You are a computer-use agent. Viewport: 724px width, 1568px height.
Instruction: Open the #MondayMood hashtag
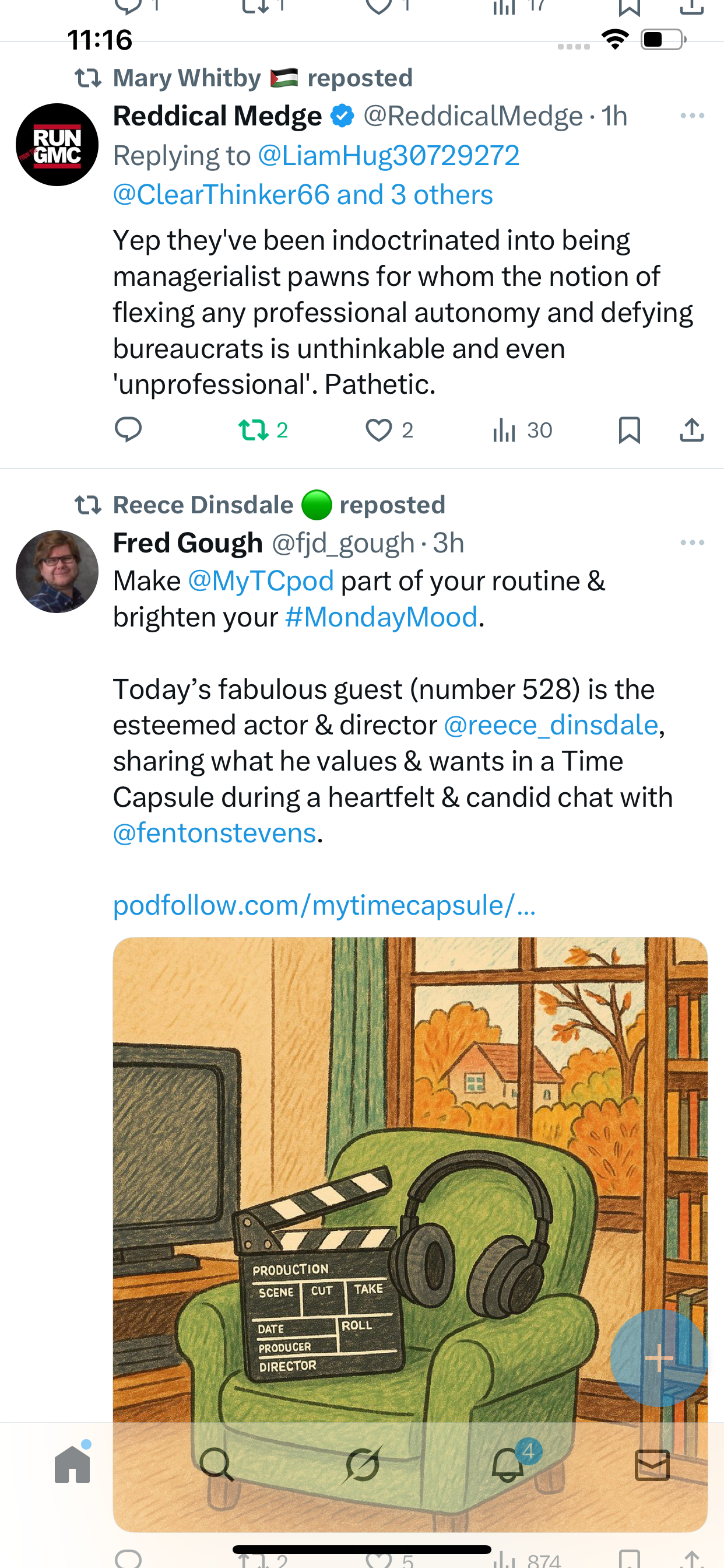pyautogui.click(x=381, y=617)
